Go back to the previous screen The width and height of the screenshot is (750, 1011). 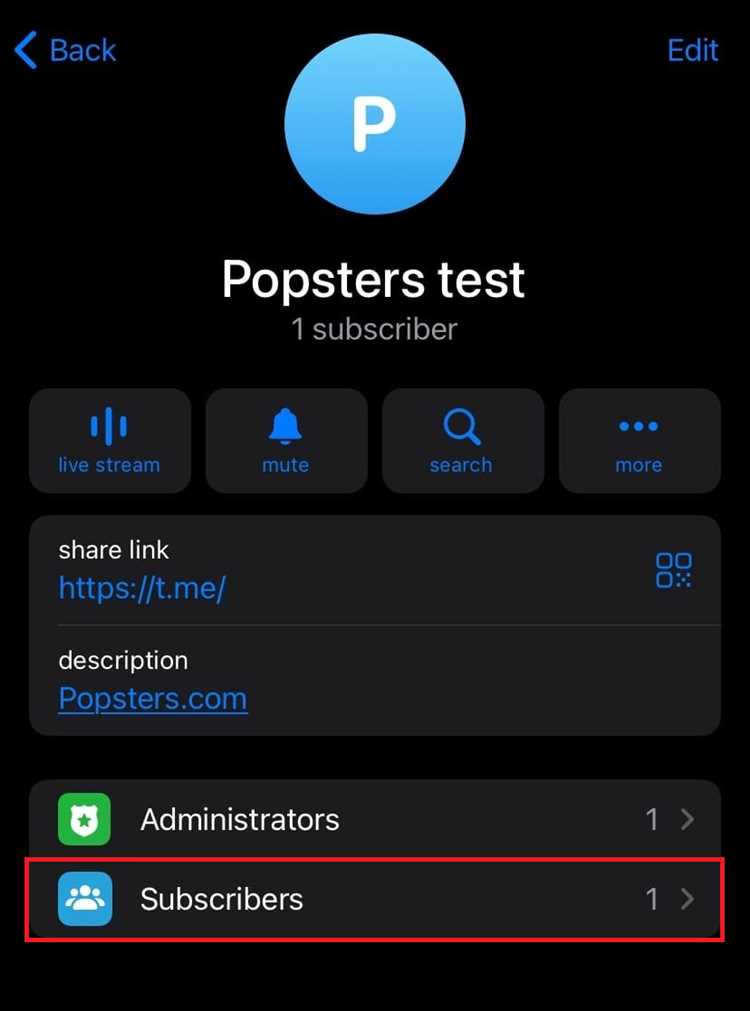66,50
